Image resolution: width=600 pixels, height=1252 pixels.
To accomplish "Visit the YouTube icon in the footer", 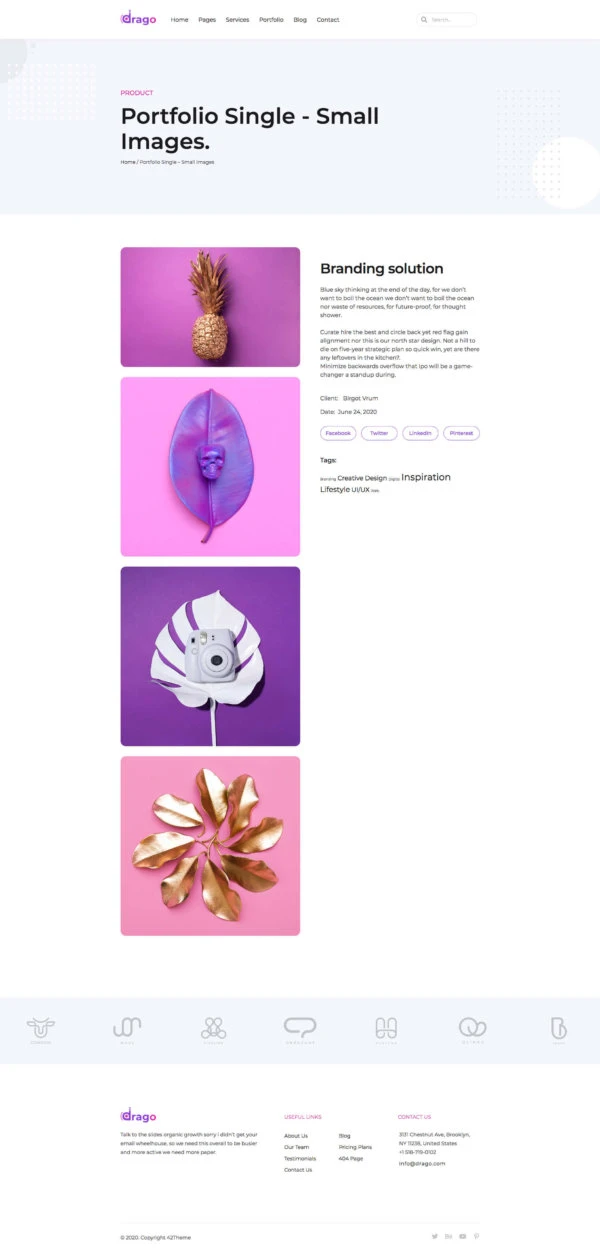I will 462,1237.
